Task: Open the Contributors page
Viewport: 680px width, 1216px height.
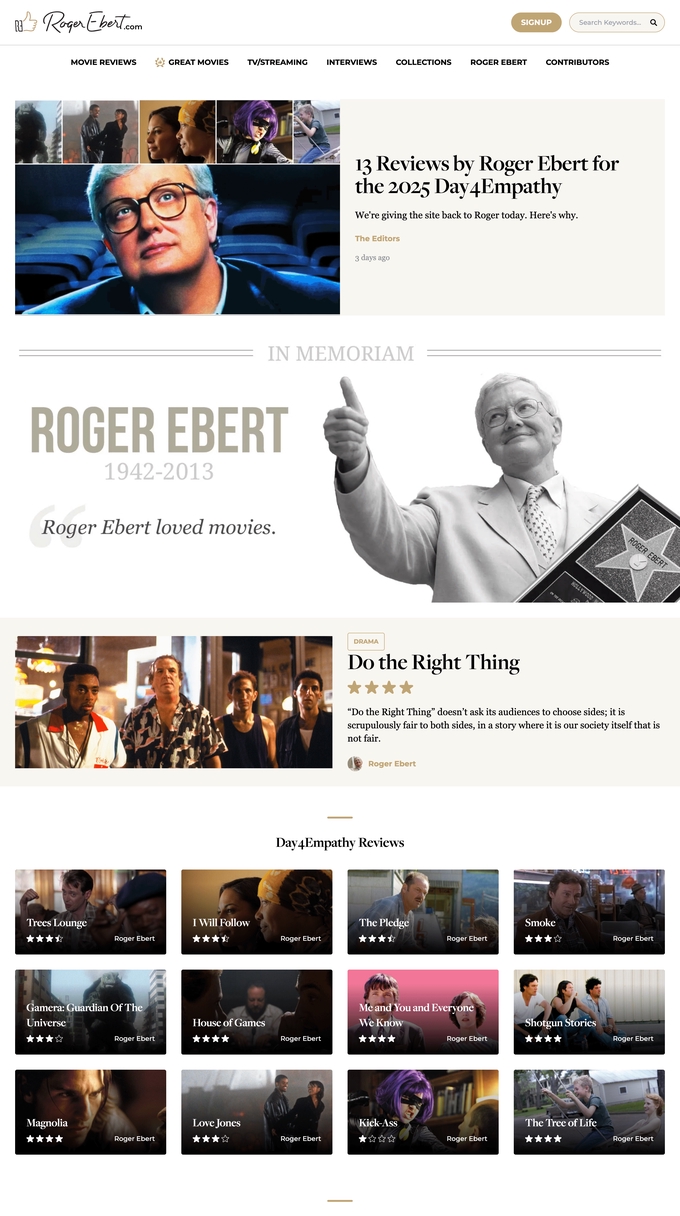Action: pos(577,62)
